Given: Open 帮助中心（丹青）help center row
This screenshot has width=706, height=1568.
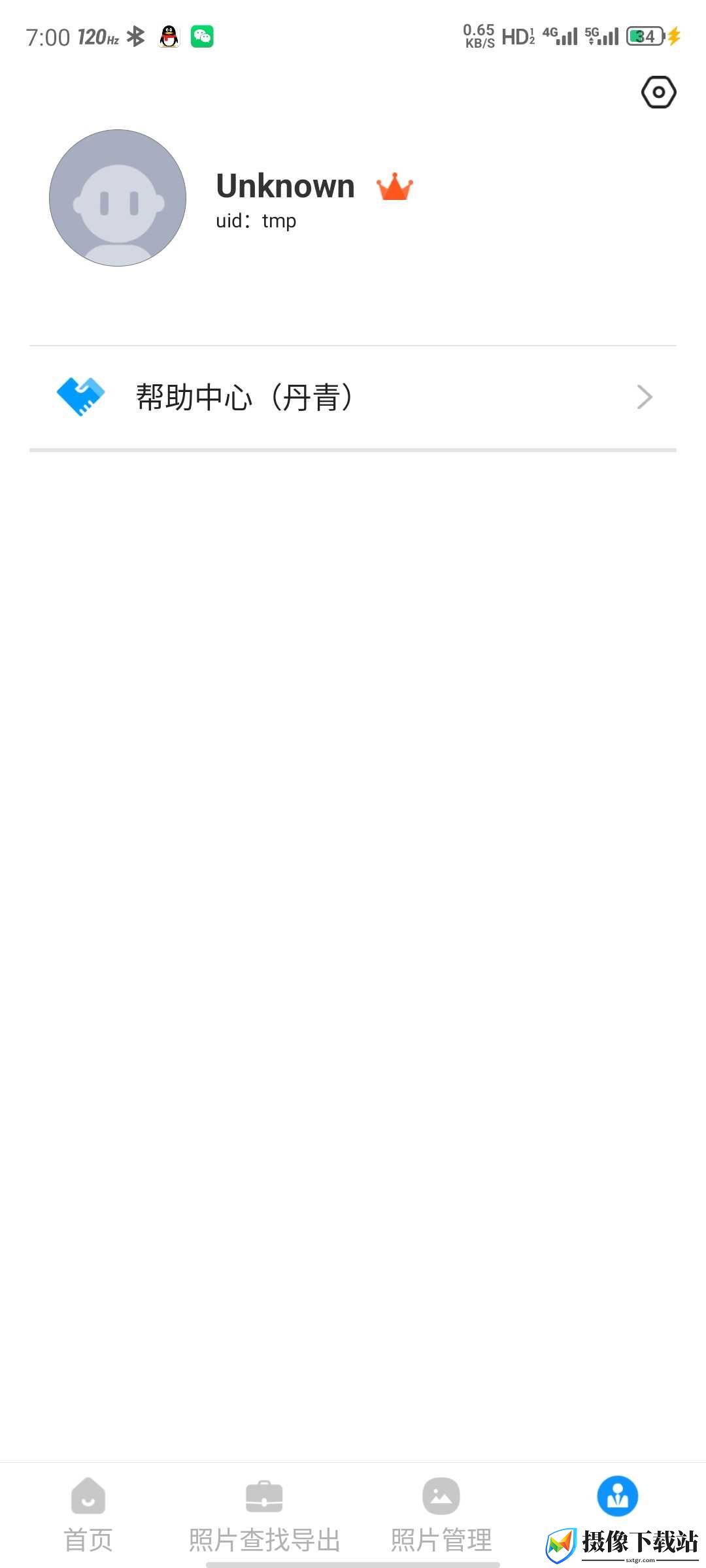Looking at the screenshot, I should (x=353, y=397).
